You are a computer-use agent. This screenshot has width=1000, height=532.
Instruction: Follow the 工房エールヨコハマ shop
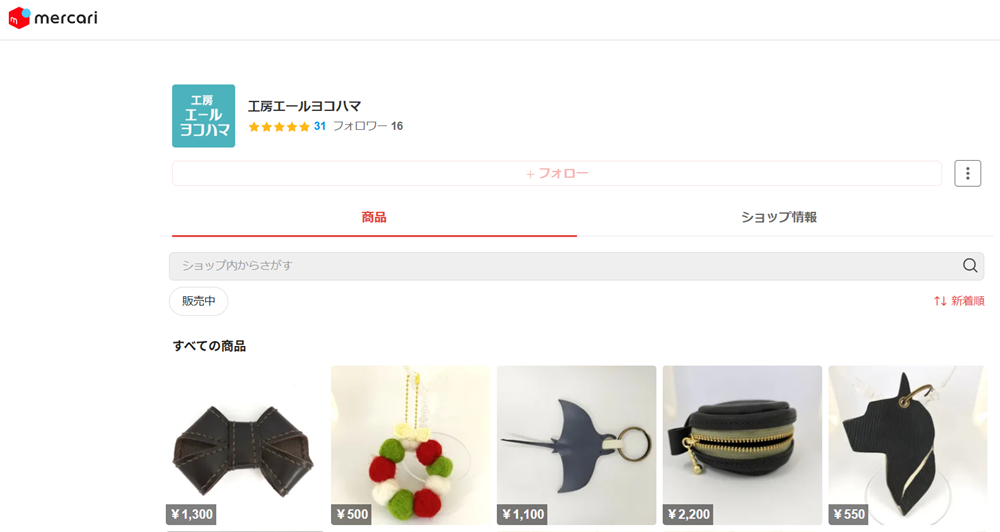(557, 173)
